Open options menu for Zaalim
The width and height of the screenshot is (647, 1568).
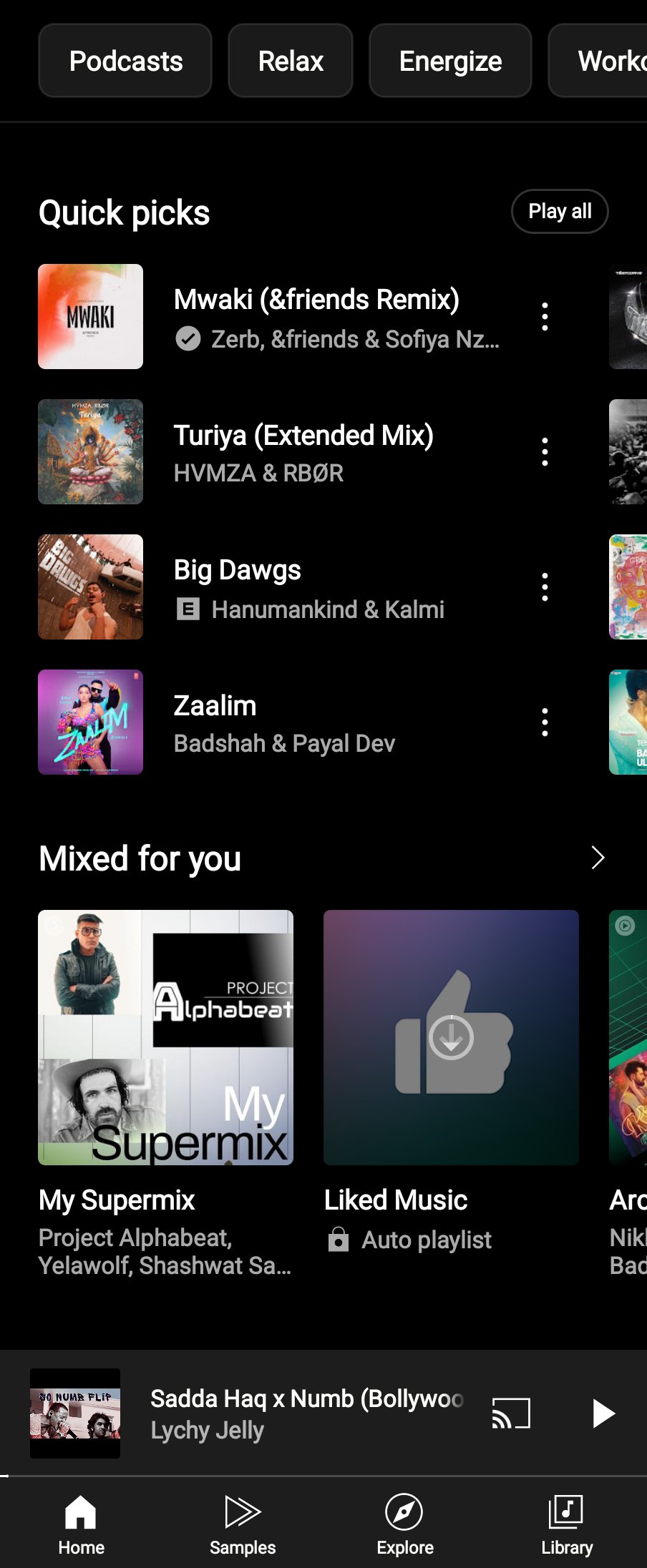545,722
